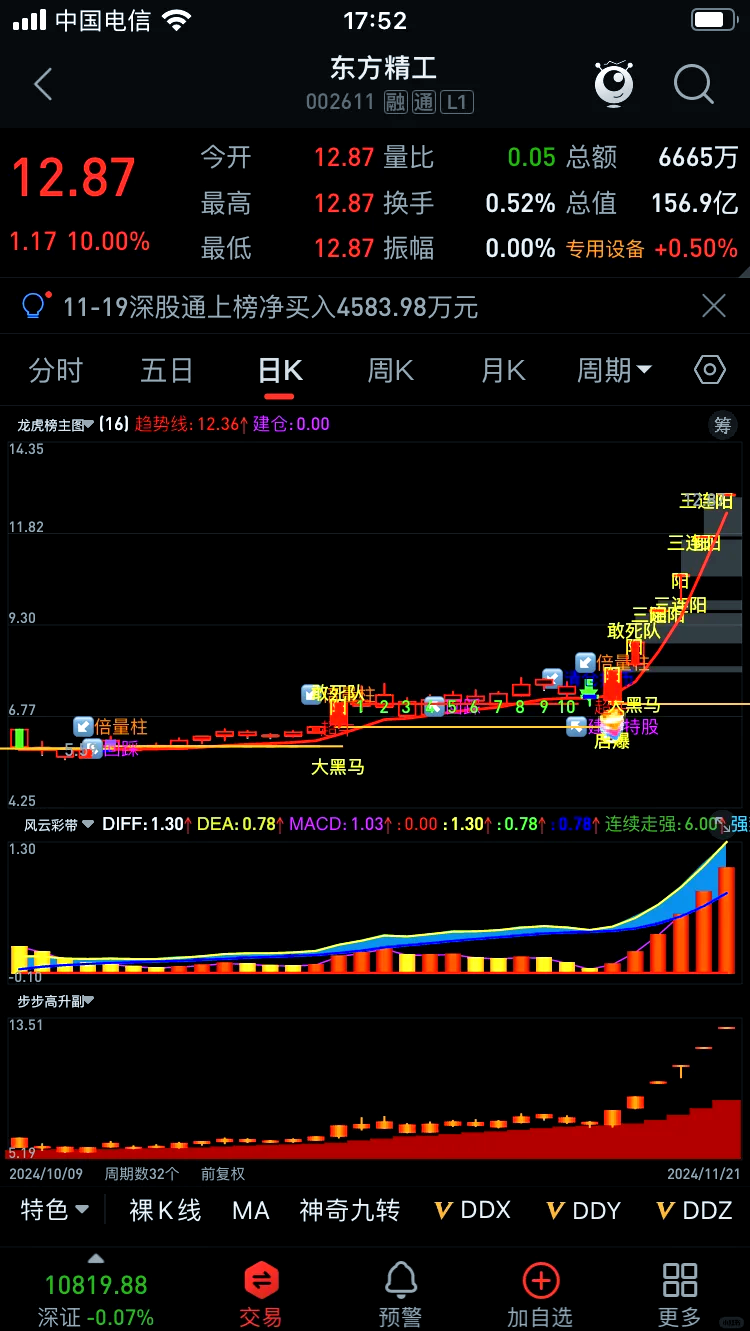
Task: Toggle the DDX indicator
Action: [x=472, y=1210]
